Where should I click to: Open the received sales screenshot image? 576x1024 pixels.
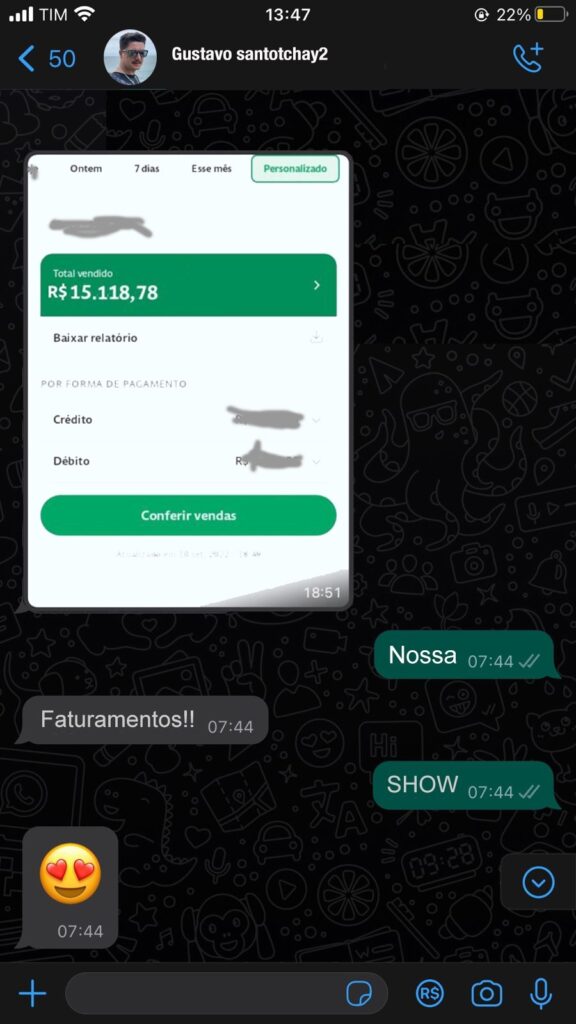click(188, 380)
